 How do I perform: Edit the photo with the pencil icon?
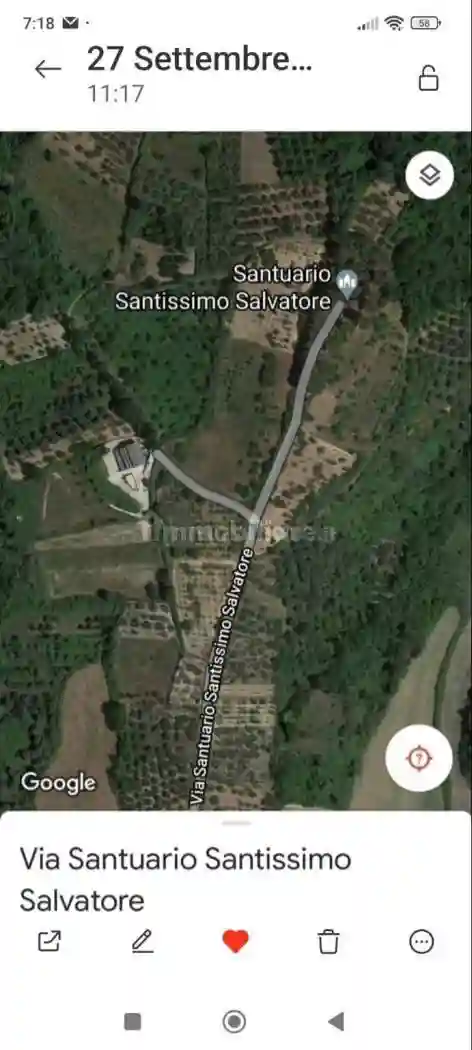[142, 942]
